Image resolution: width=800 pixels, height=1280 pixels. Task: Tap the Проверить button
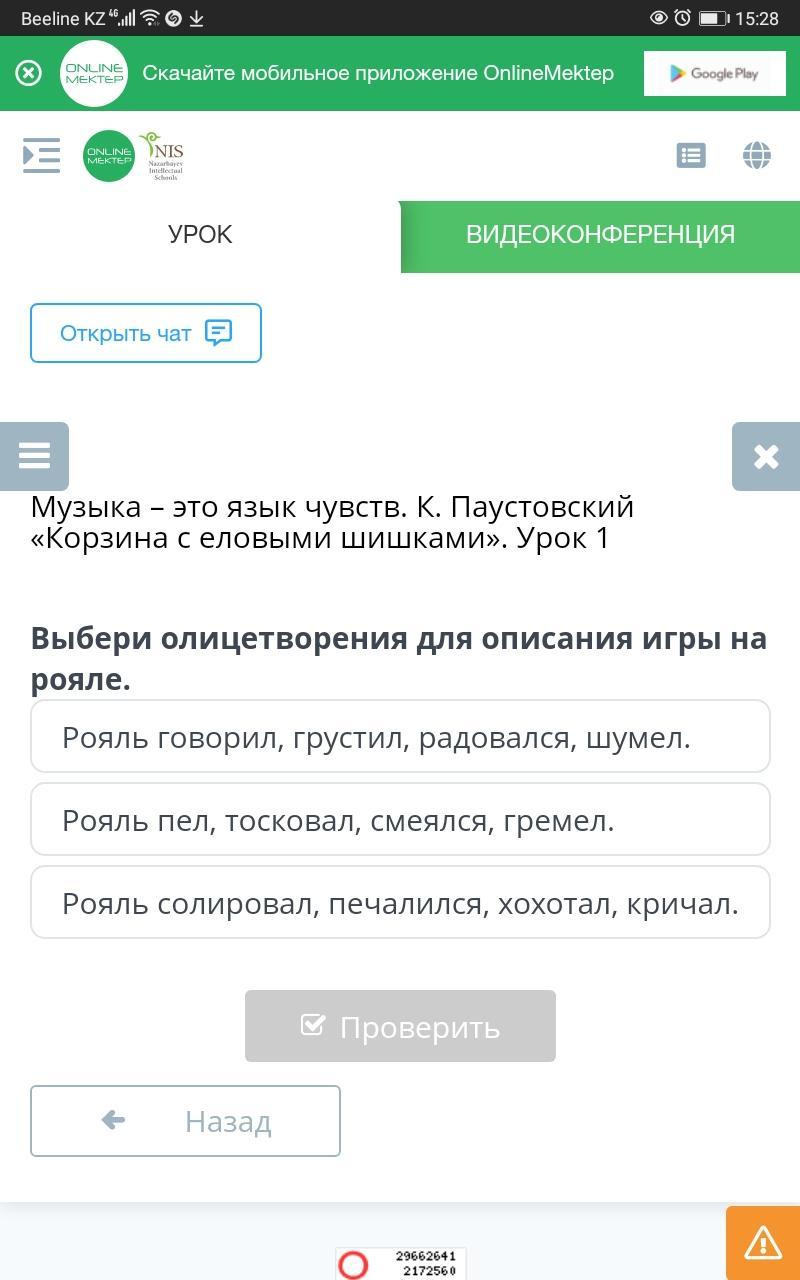pos(400,1026)
